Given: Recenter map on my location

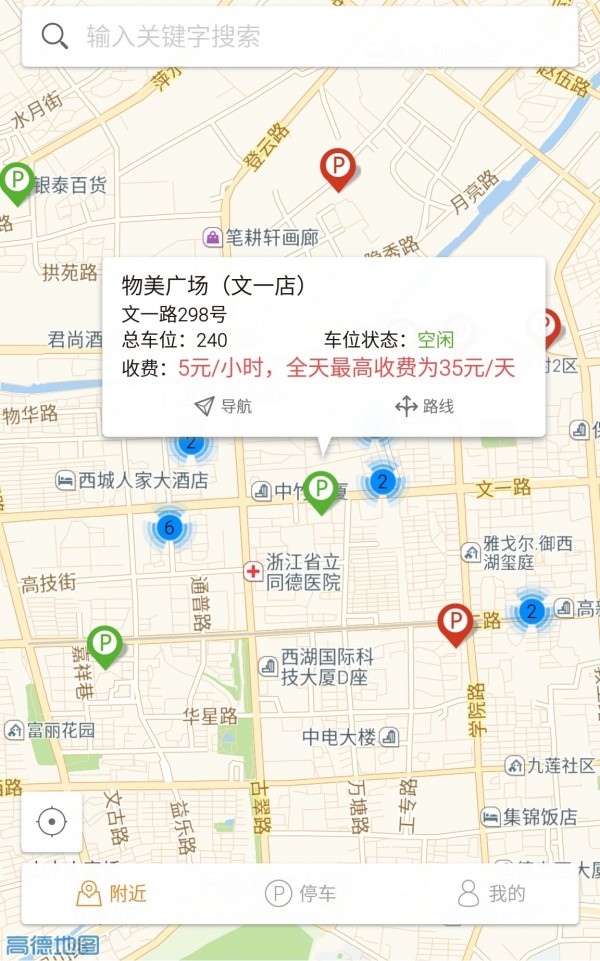Looking at the screenshot, I should point(51,822).
